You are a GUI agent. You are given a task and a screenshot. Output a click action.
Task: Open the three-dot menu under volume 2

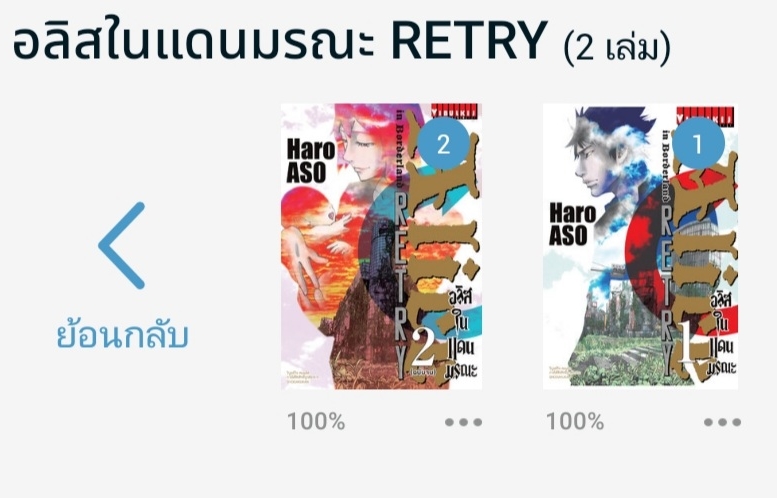coord(463,422)
